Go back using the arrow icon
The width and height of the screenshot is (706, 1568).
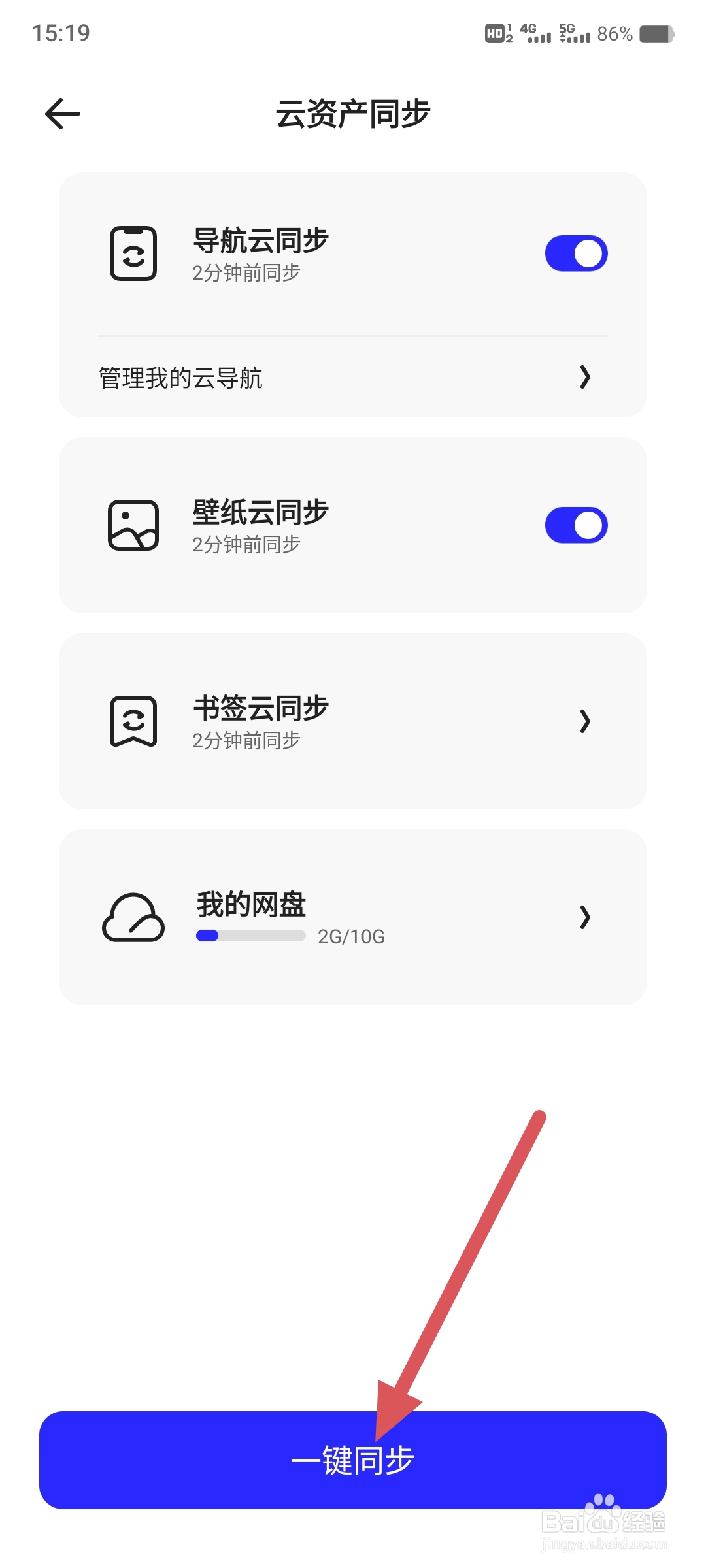[x=63, y=114]
